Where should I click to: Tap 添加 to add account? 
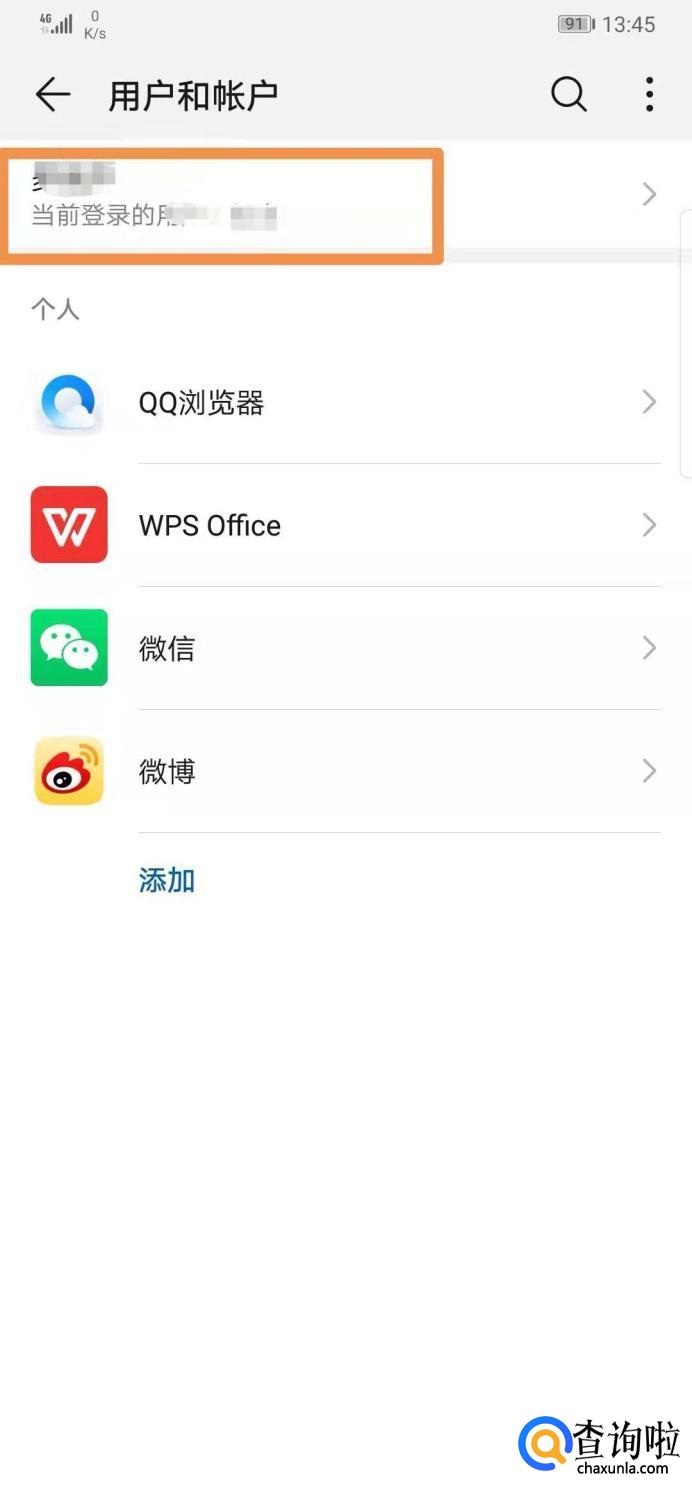click(167, 881)
